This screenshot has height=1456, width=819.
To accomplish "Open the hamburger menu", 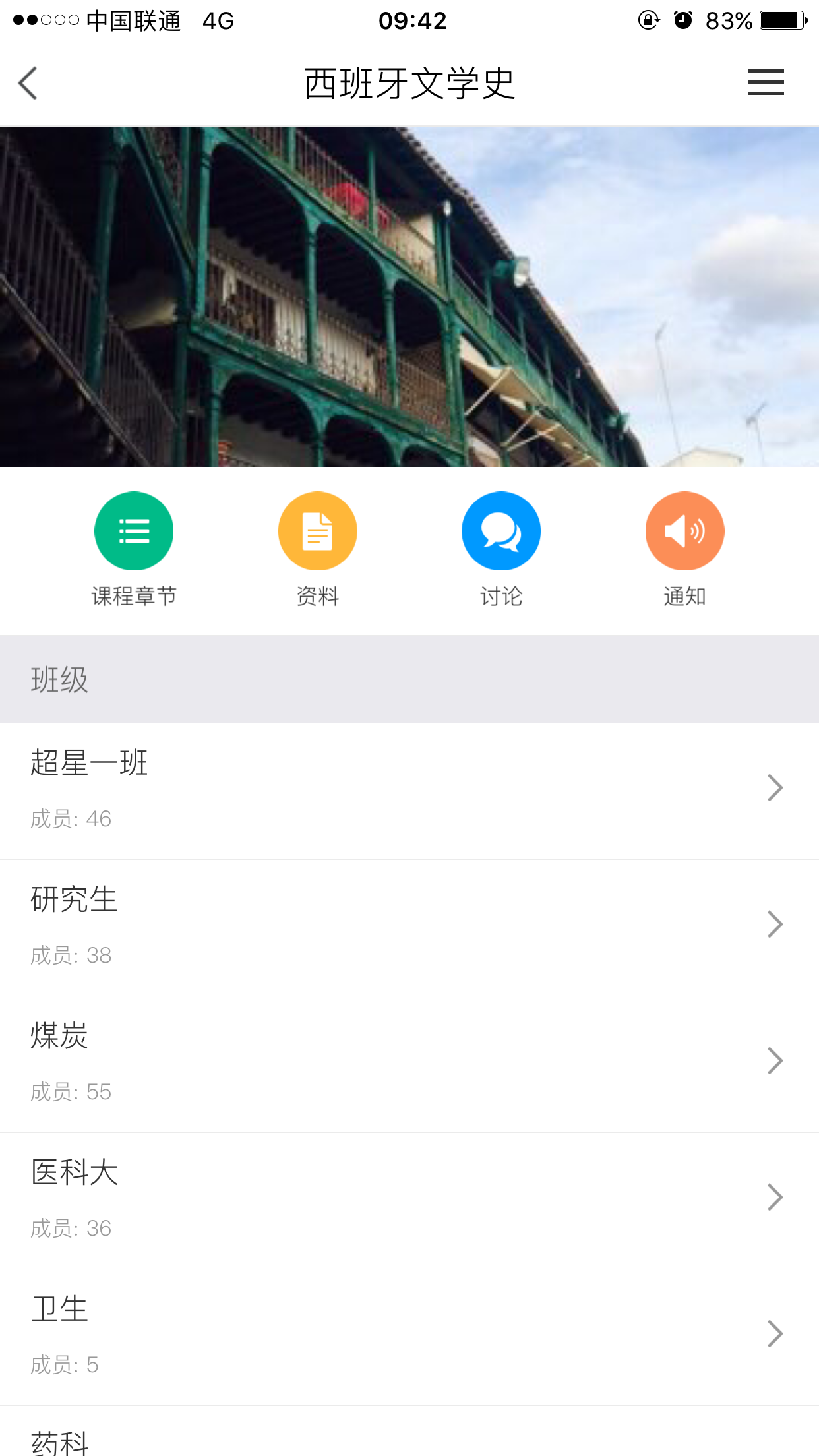I will [x=766, y=83].
